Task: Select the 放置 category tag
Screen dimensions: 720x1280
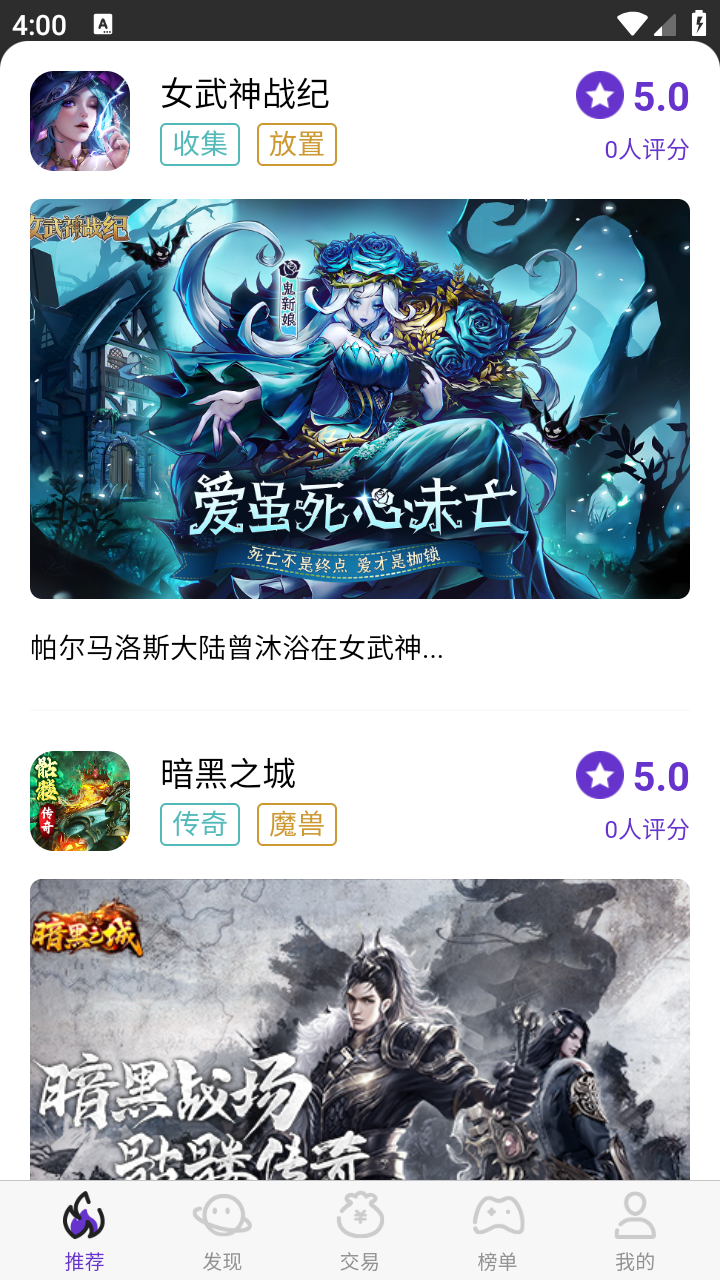Action: tap(297, 144)
